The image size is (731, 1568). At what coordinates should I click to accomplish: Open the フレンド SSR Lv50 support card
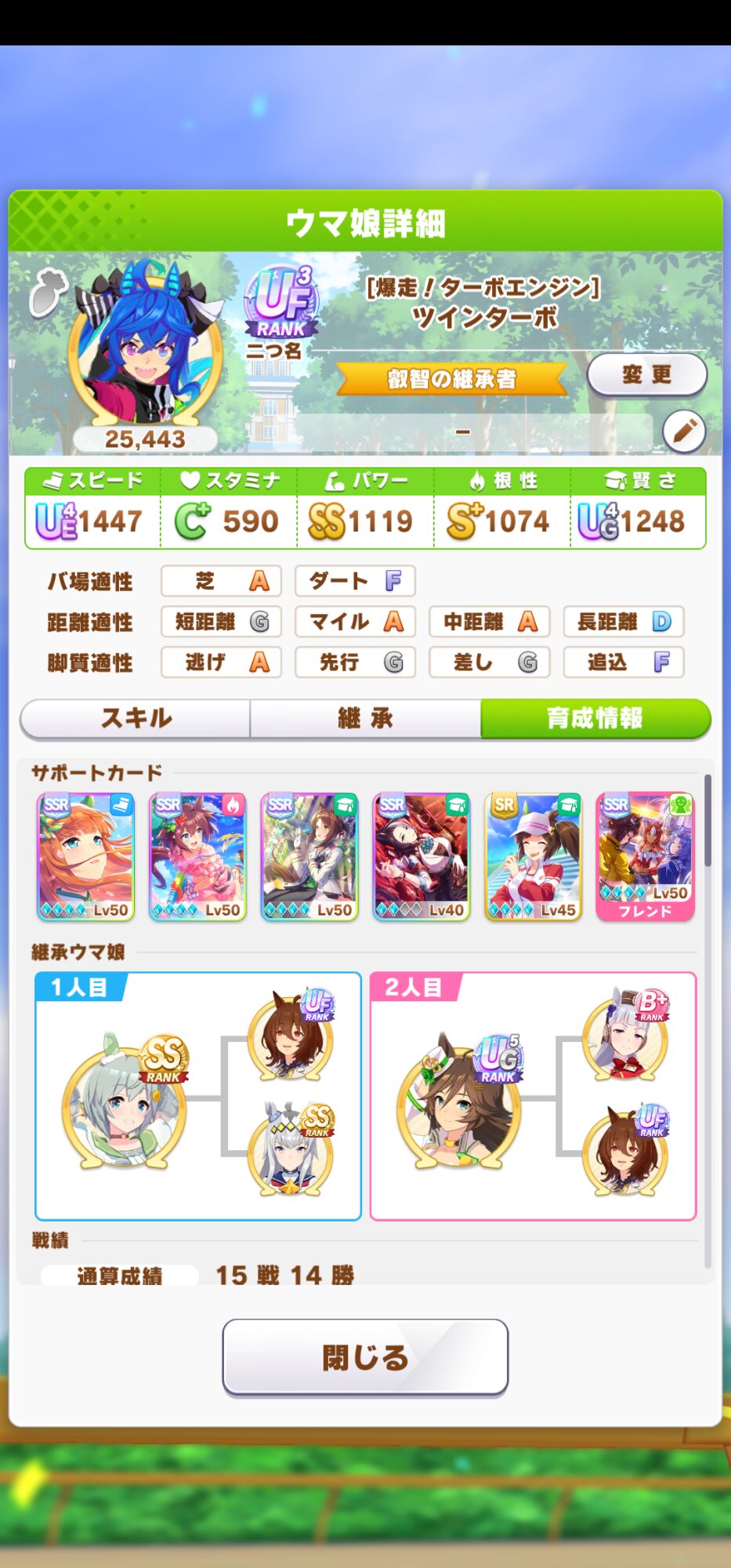pyautogui.click(x=645, y=856)
